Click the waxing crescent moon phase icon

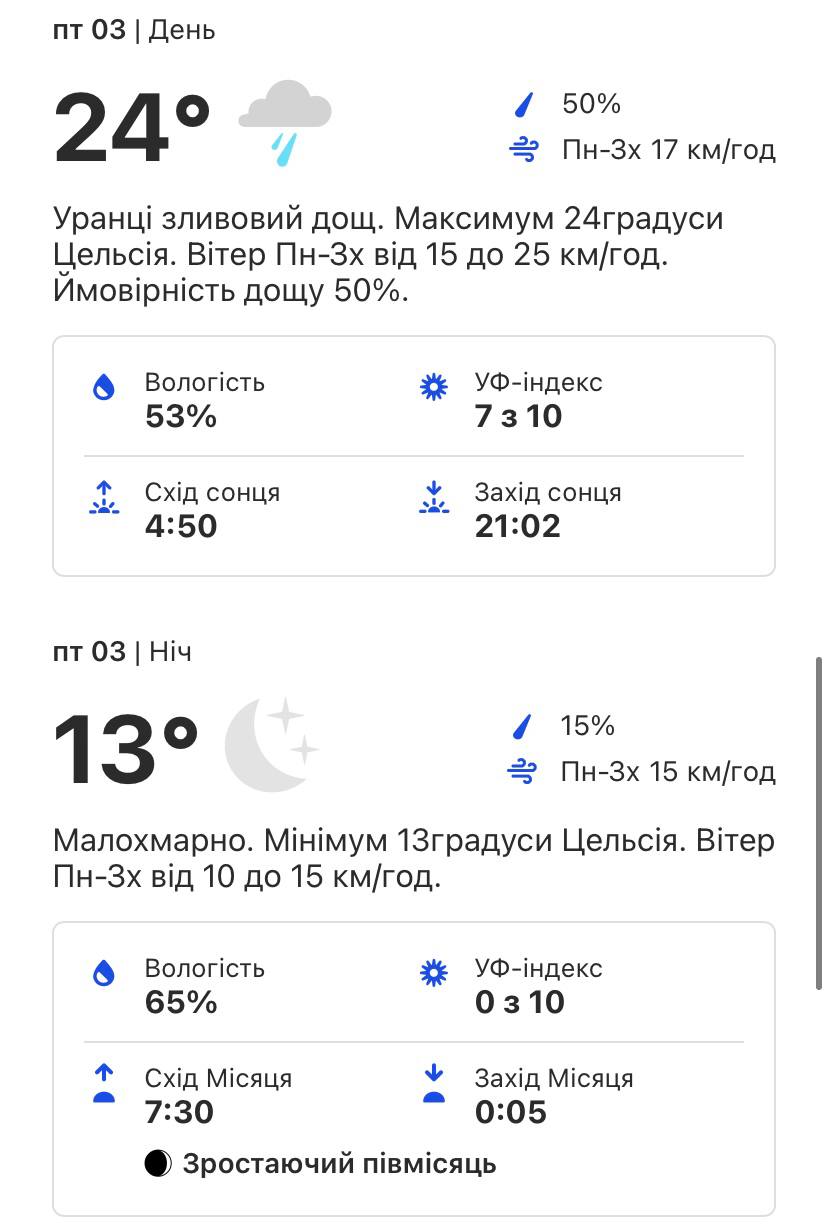click(160, 1164)
